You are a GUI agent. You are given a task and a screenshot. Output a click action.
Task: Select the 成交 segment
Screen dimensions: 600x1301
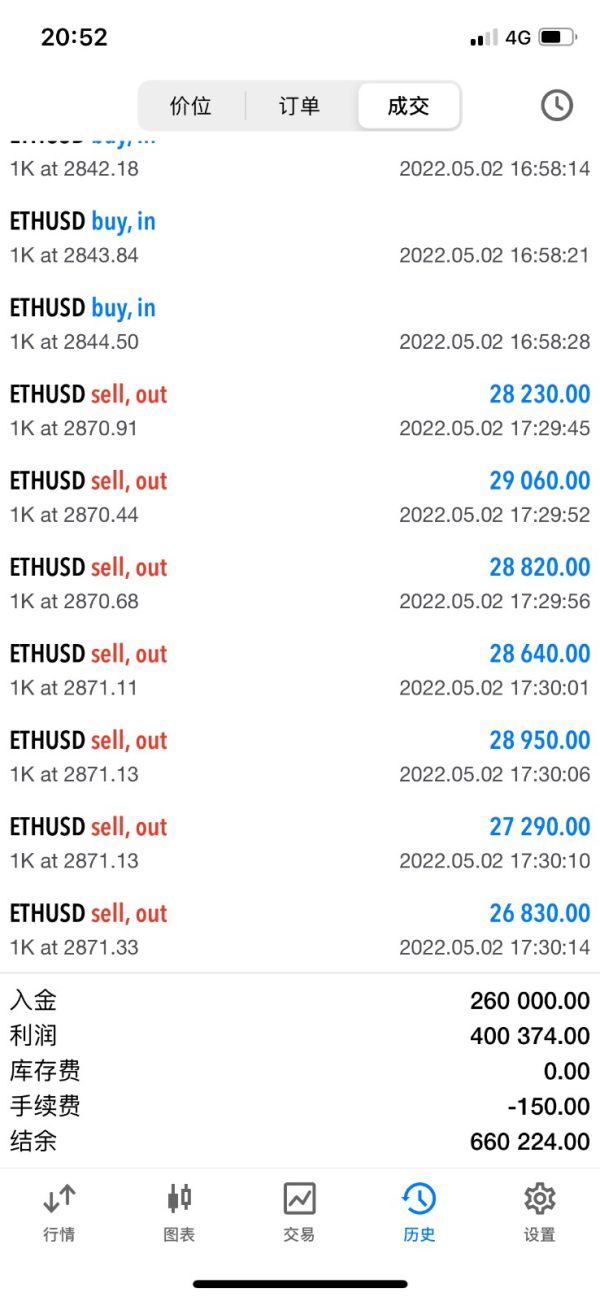(x=408, y=106)
